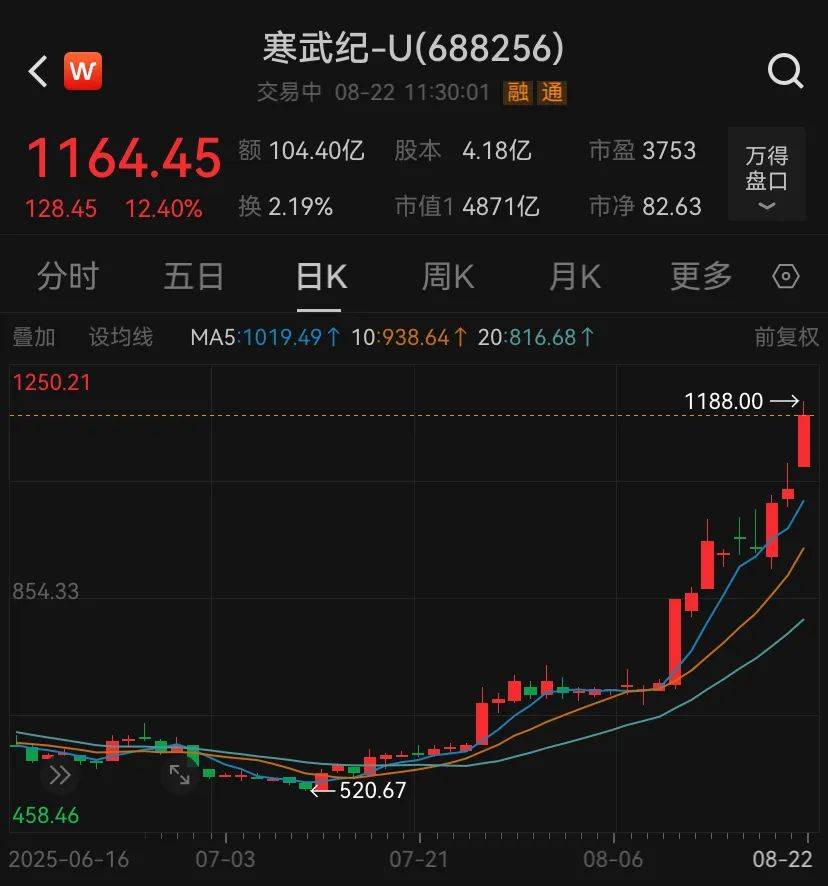
Task: Switch to the 周K chart tab
Action: click(448, 277)
